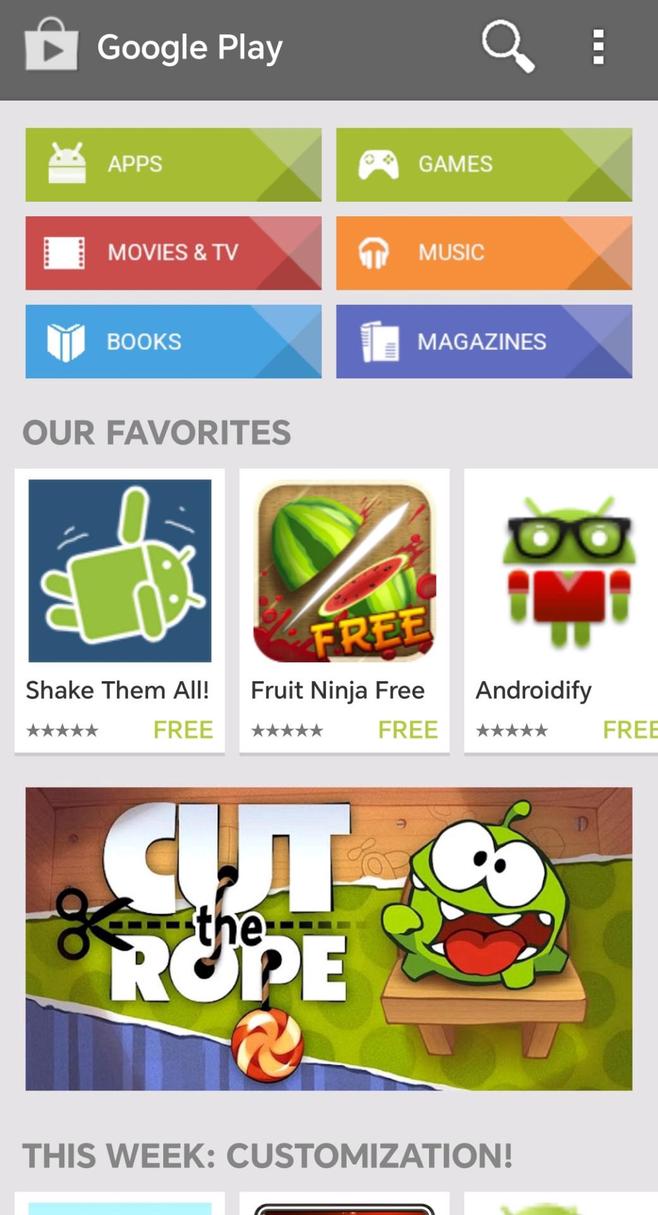Tap the Google Play logo in header
Image resolution: width=658 pixels, height=1215 pixels.
pos(51,47)
